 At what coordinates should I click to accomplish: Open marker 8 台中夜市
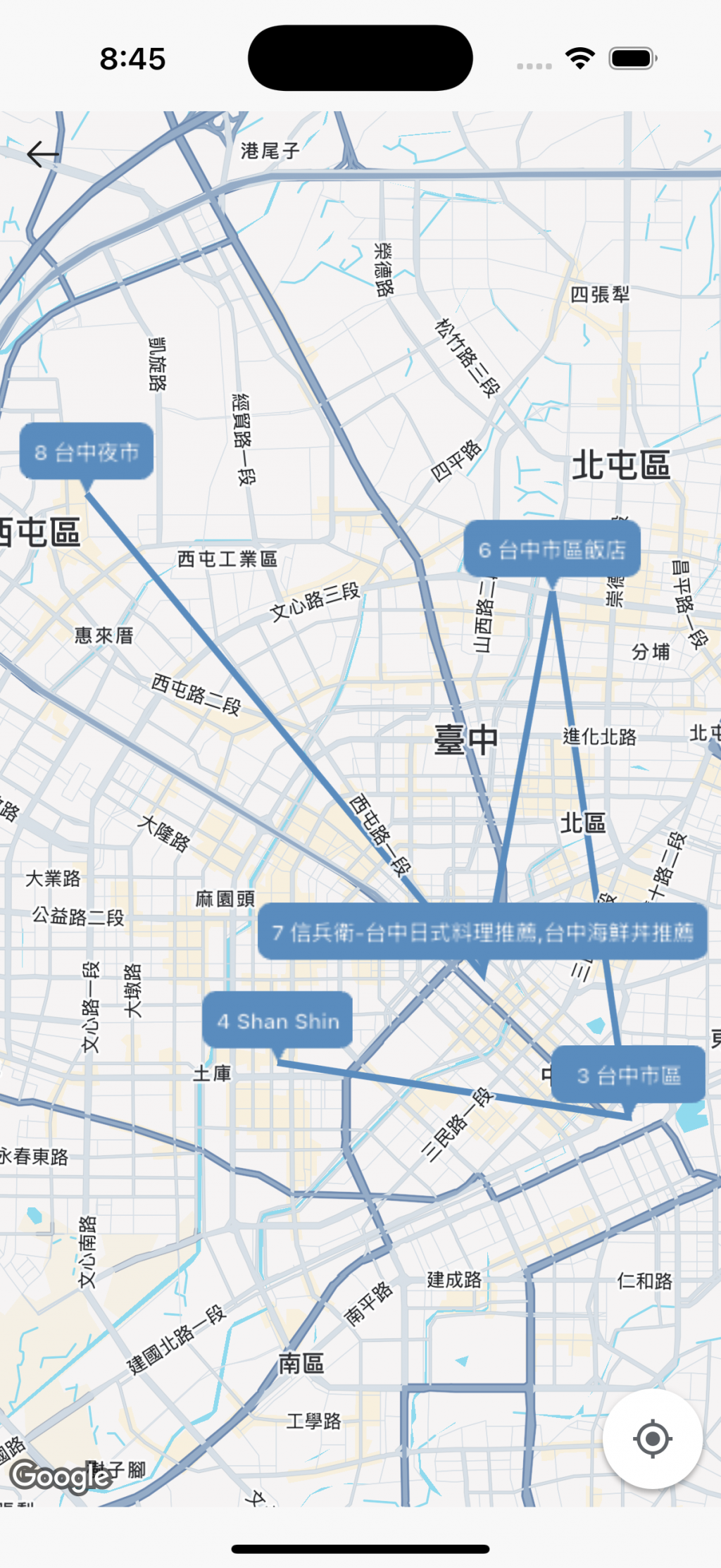[x=87, y=452]
